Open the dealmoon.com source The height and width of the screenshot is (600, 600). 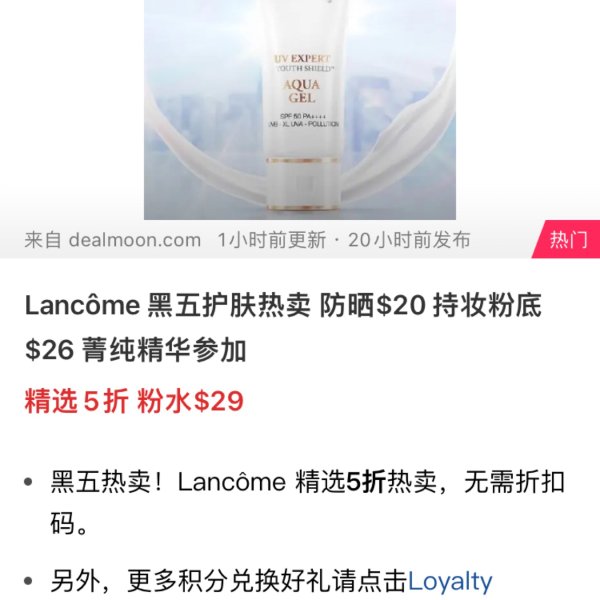coord(134,241)
